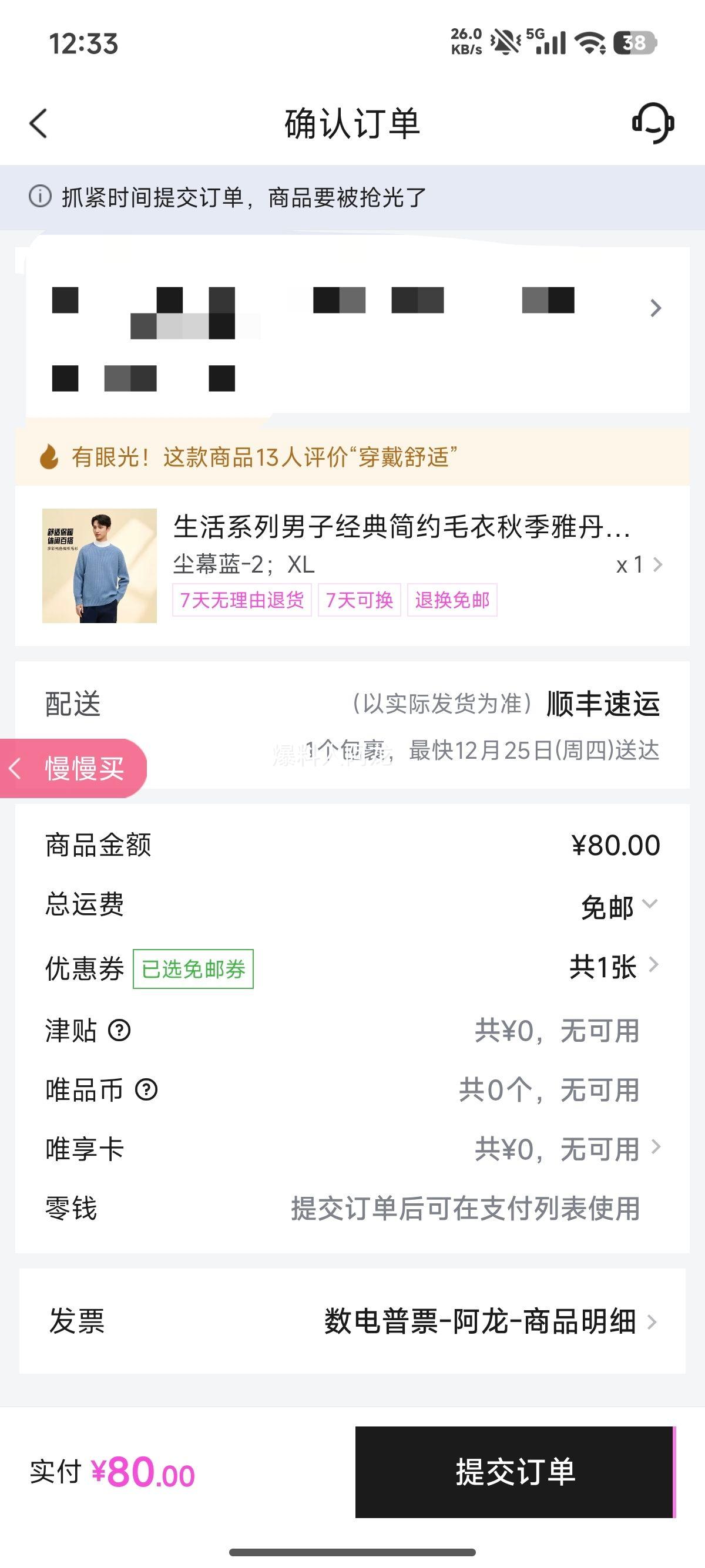Viewport: 705px width, 1568px height.
Task: Tap the battery level indicator
Action: click(x=634, y=41)
